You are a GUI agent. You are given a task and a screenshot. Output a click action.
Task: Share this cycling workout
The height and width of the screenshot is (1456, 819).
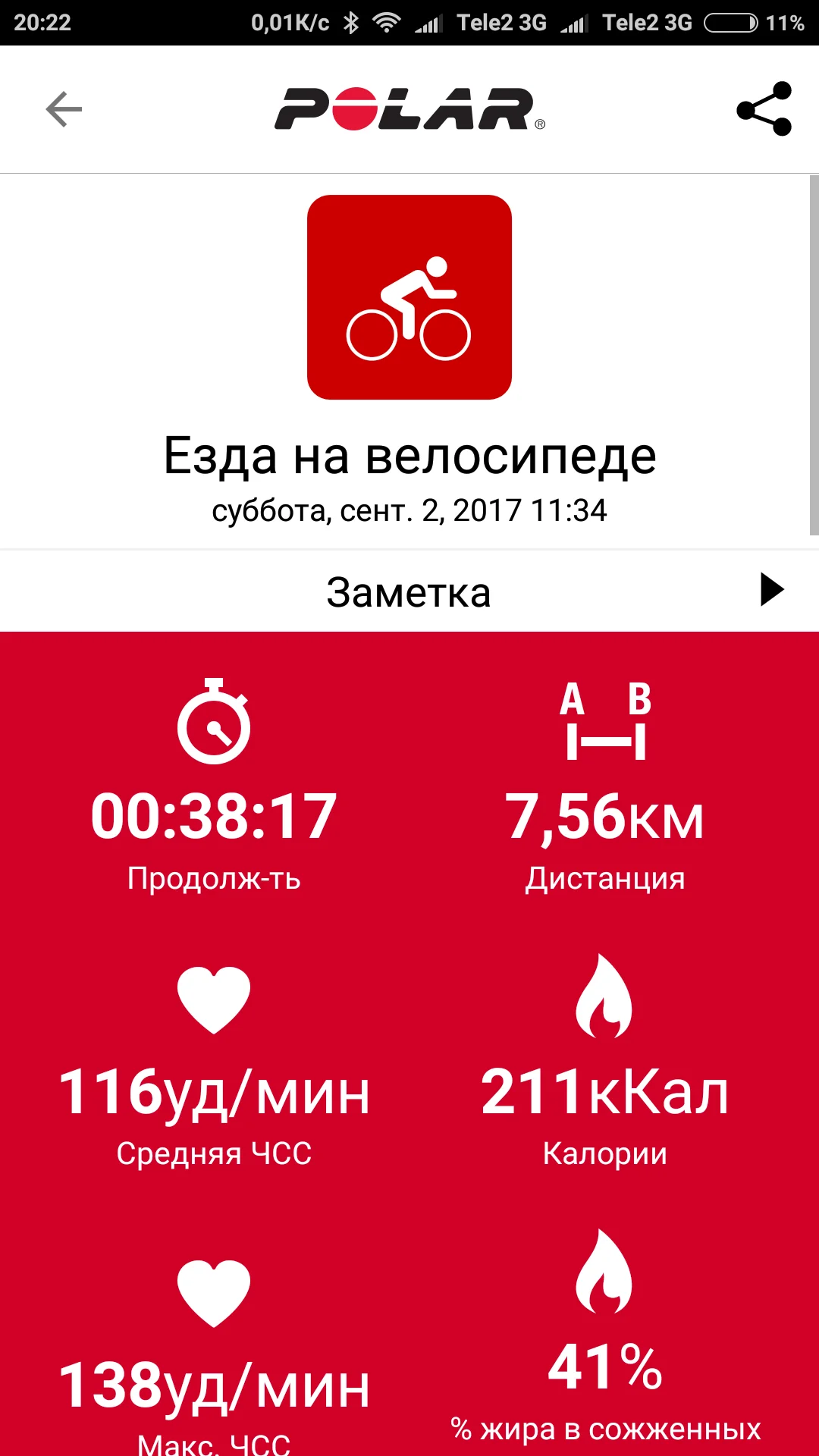coord(764,110)
